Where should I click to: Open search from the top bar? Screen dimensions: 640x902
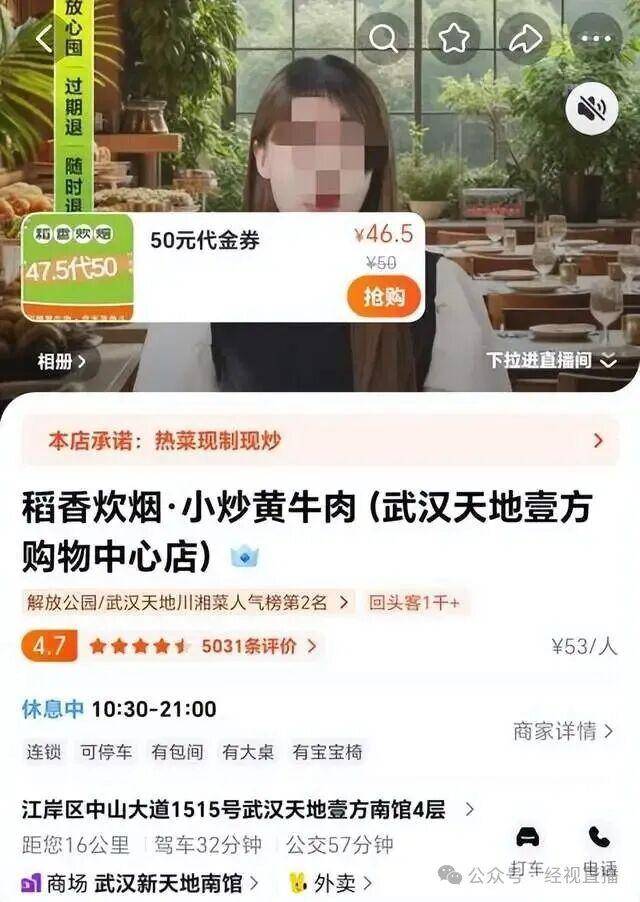(x=384, y=38)
